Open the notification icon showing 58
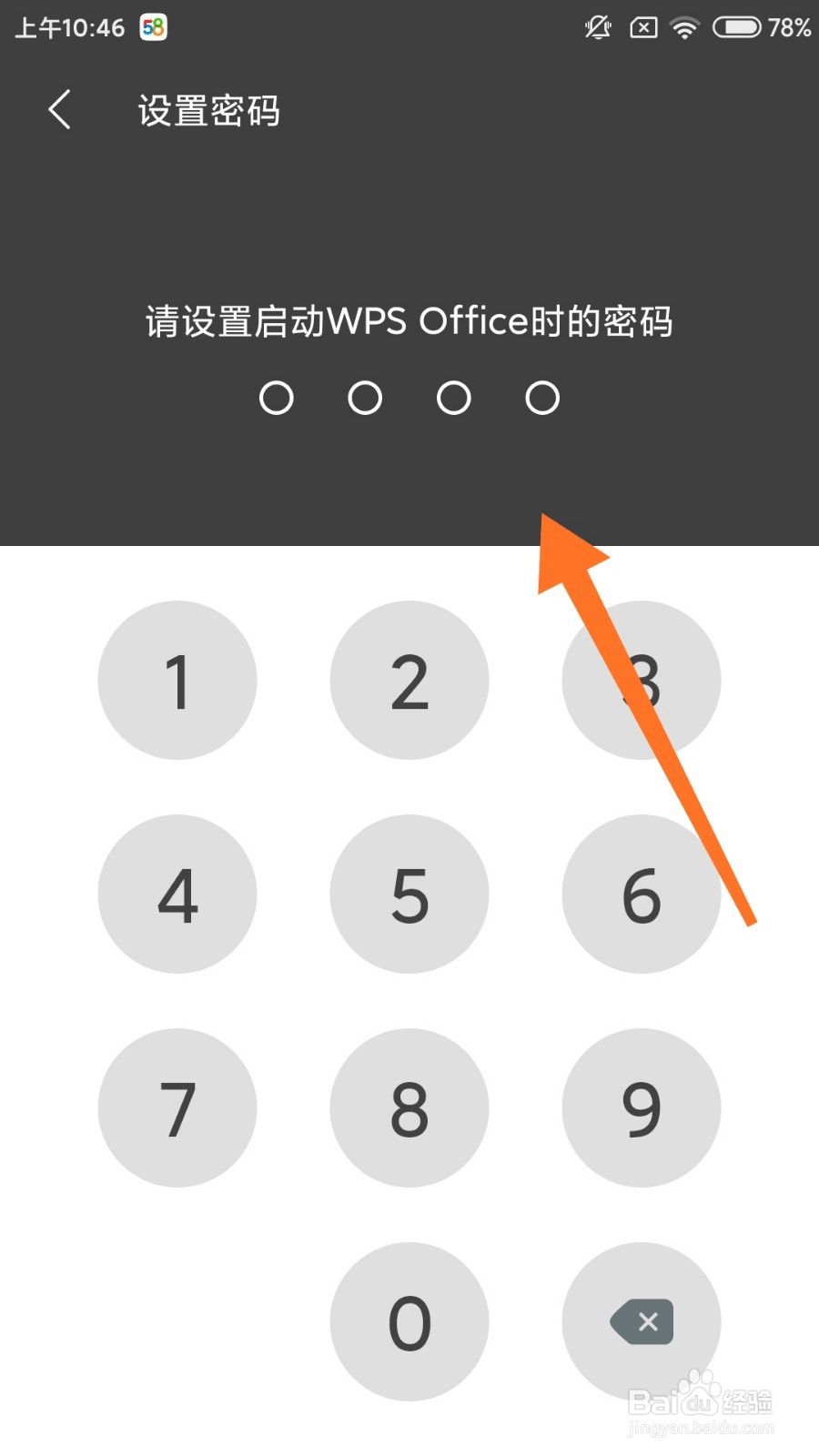819x1456 pixels. pos(151,26)
